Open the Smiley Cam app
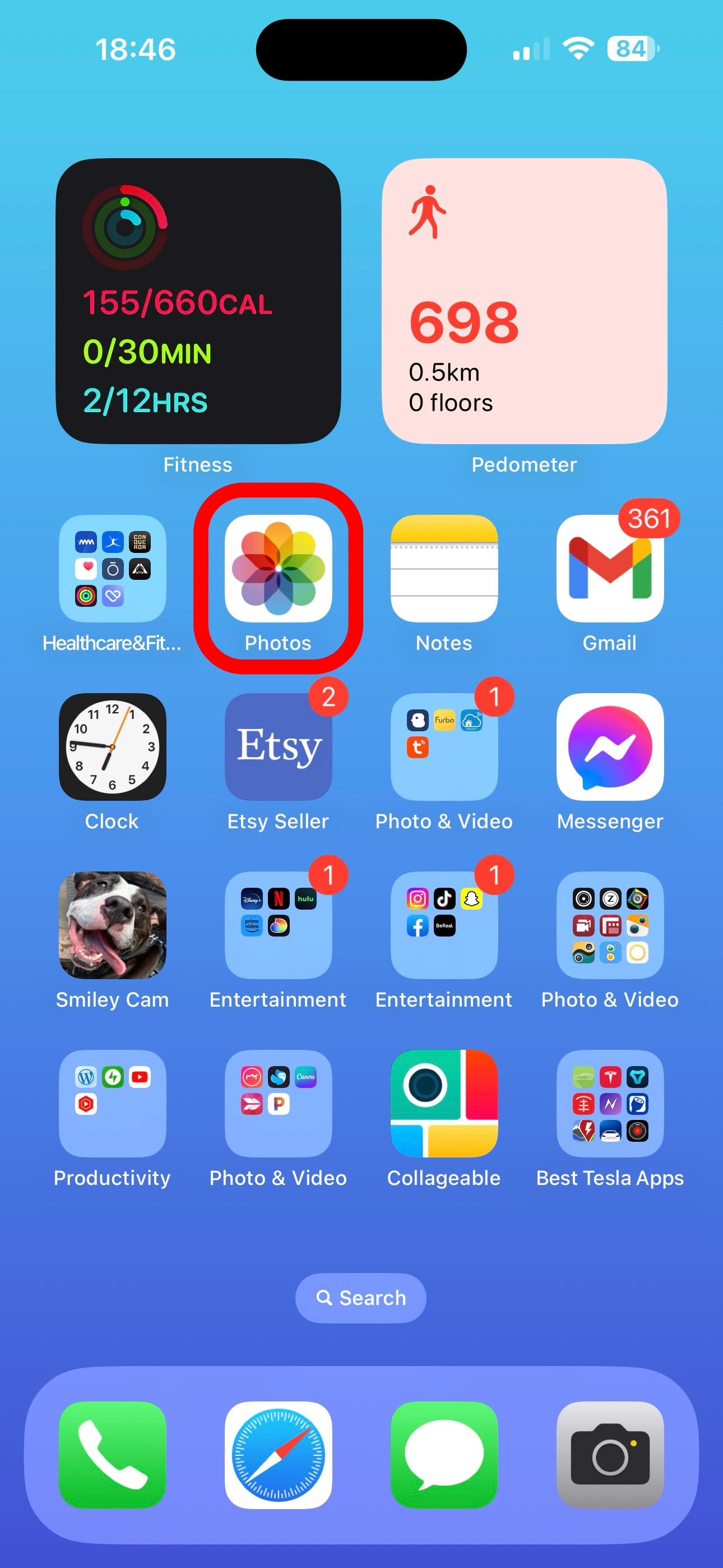 [113, 925]
